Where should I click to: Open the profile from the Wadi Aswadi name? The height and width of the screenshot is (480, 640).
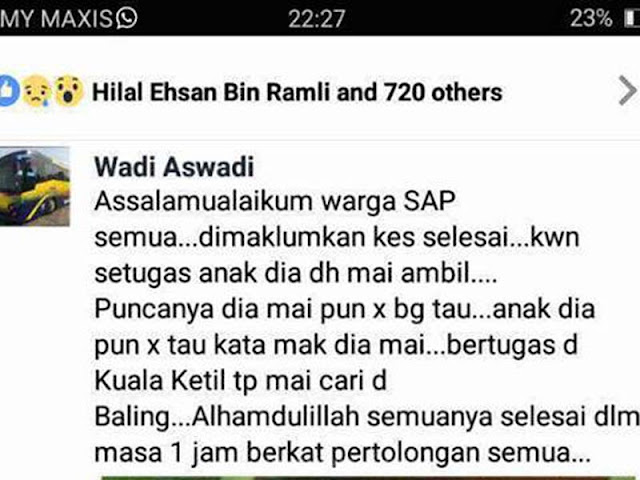[174, 166]
